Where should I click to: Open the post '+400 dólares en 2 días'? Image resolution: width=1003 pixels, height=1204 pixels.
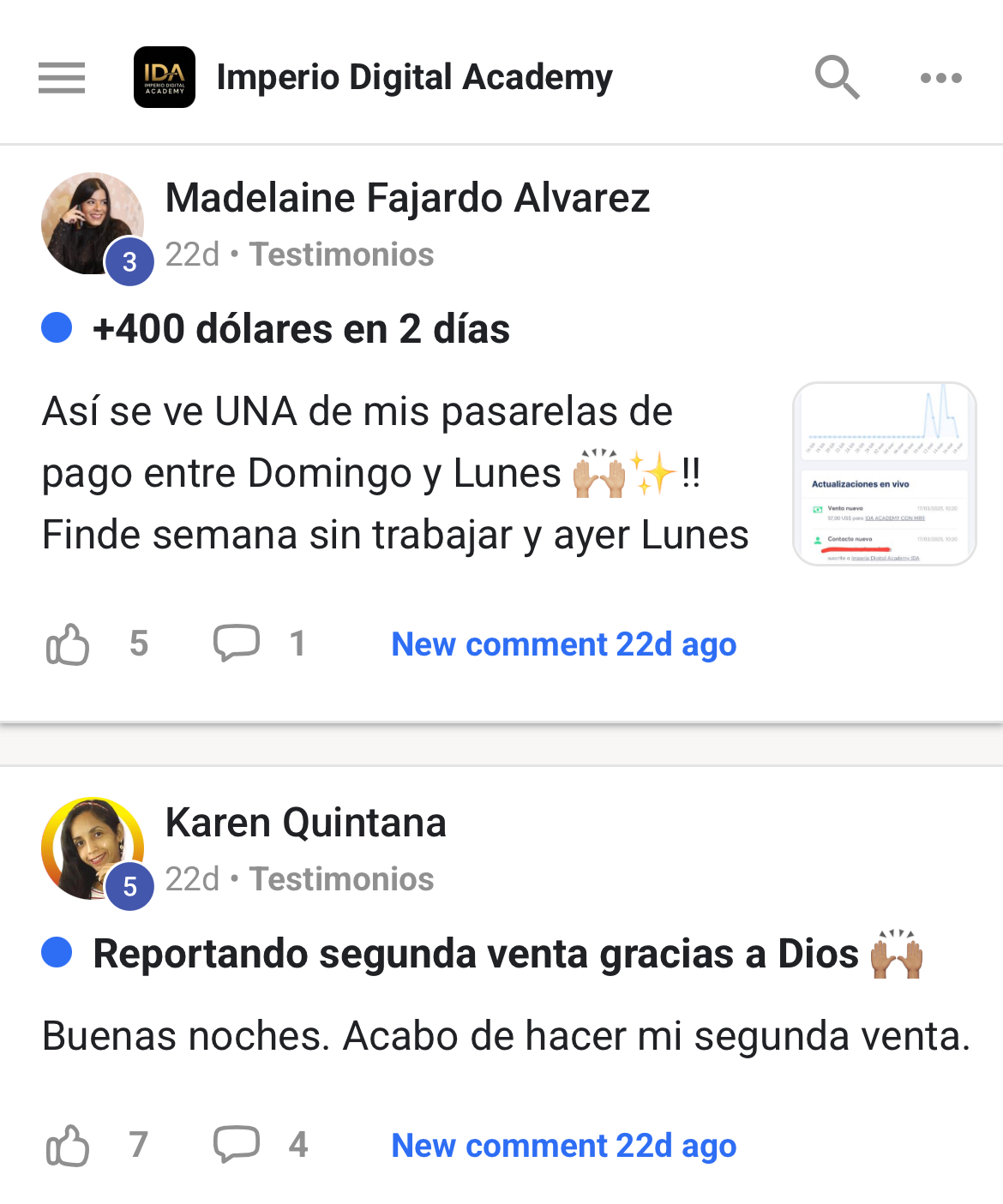(x=301, y=329)
